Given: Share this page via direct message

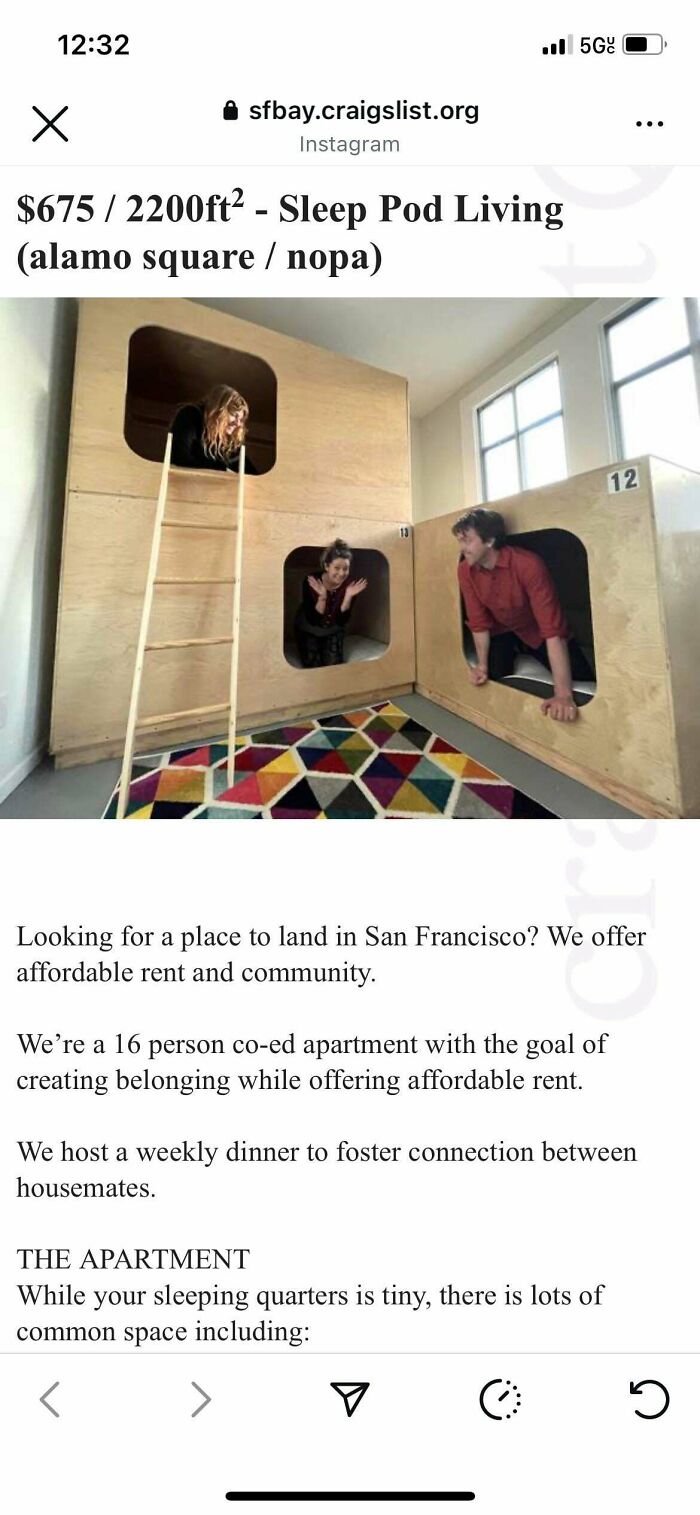Looking at the screenshot, I should [x=350, y=1399].
